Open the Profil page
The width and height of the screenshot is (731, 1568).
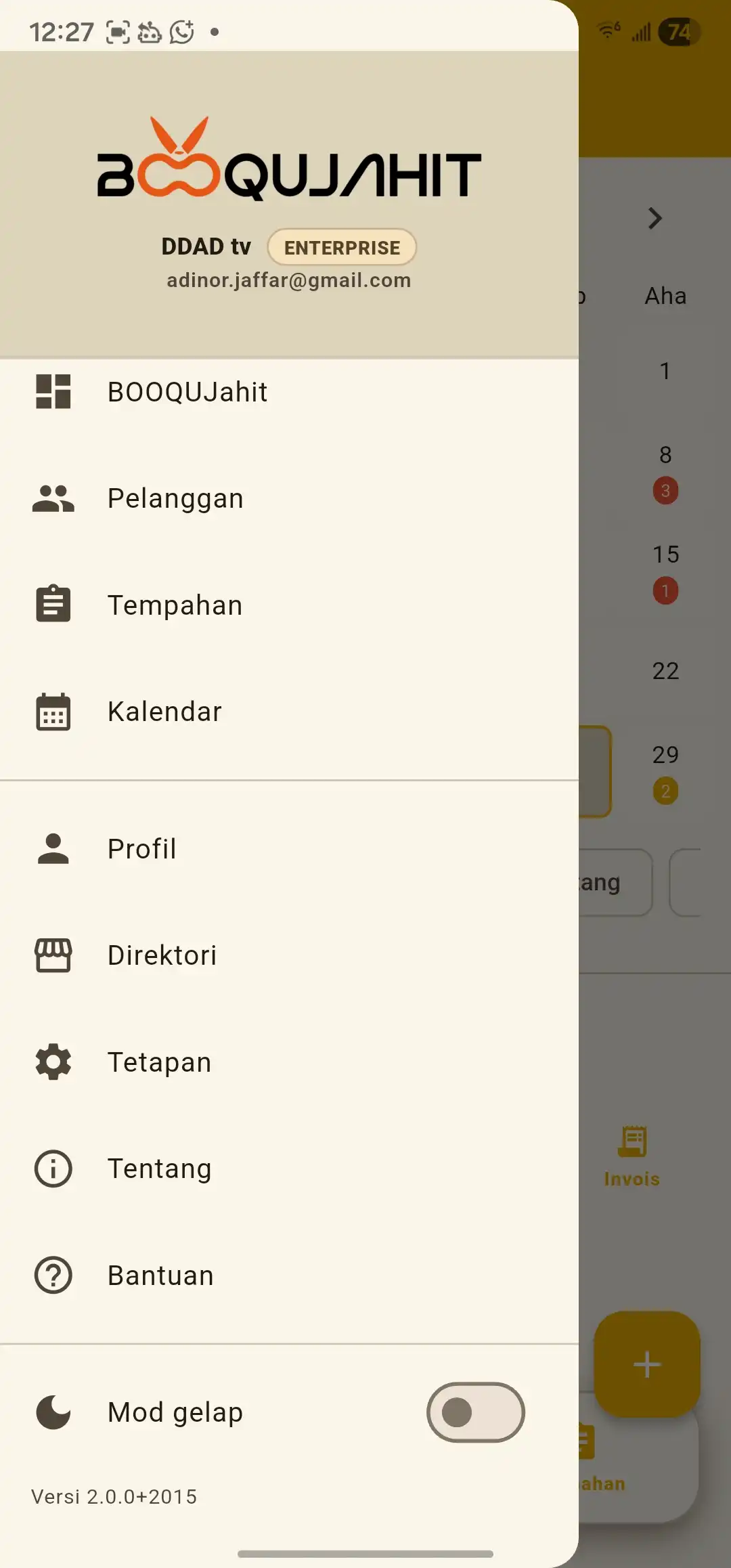[x=142, y=849]
